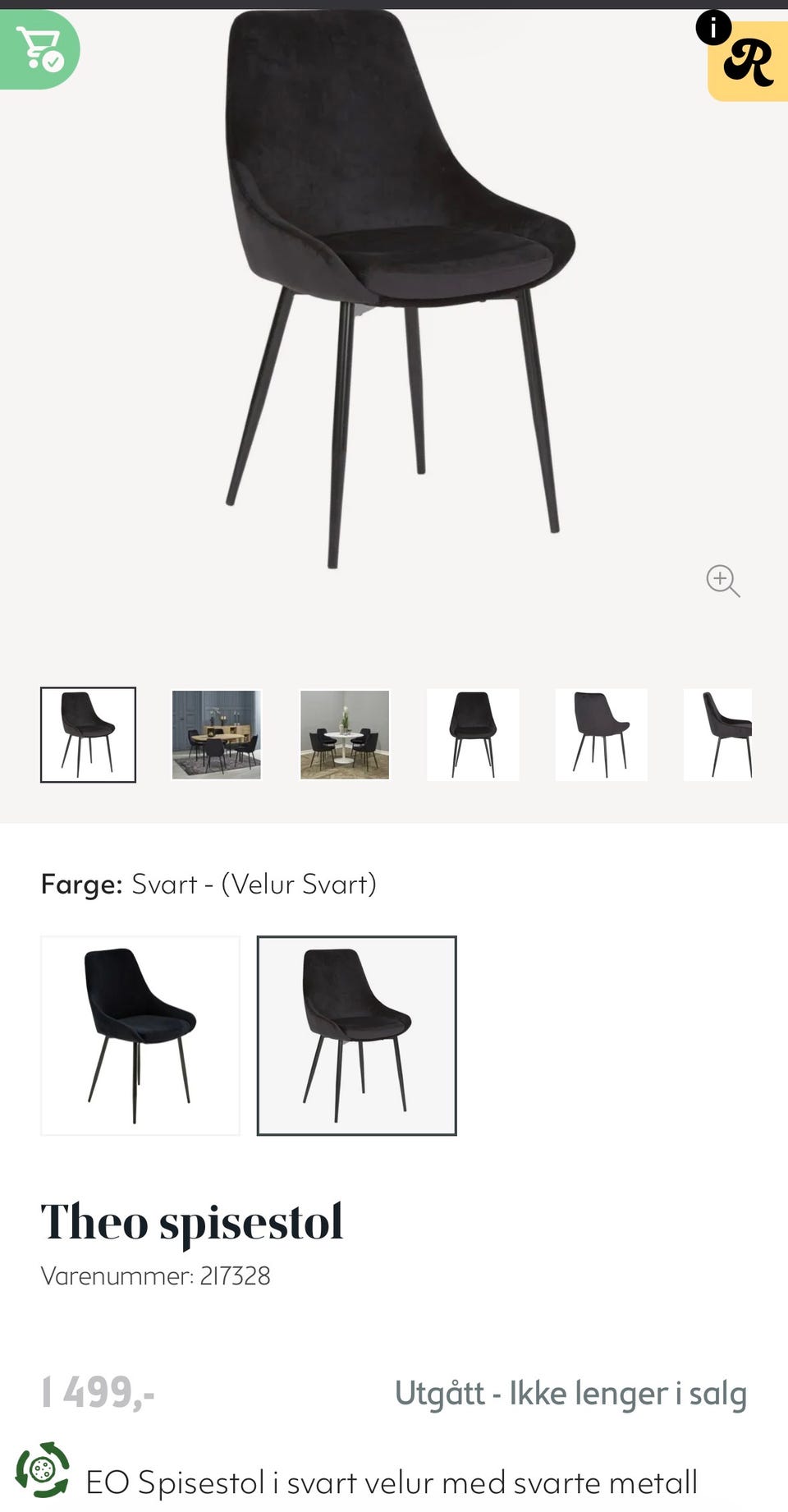This screenshot has width=788, height=1512.
Task: Choose the selected Velur Svart color swatch
Action: pos(357,1036)
